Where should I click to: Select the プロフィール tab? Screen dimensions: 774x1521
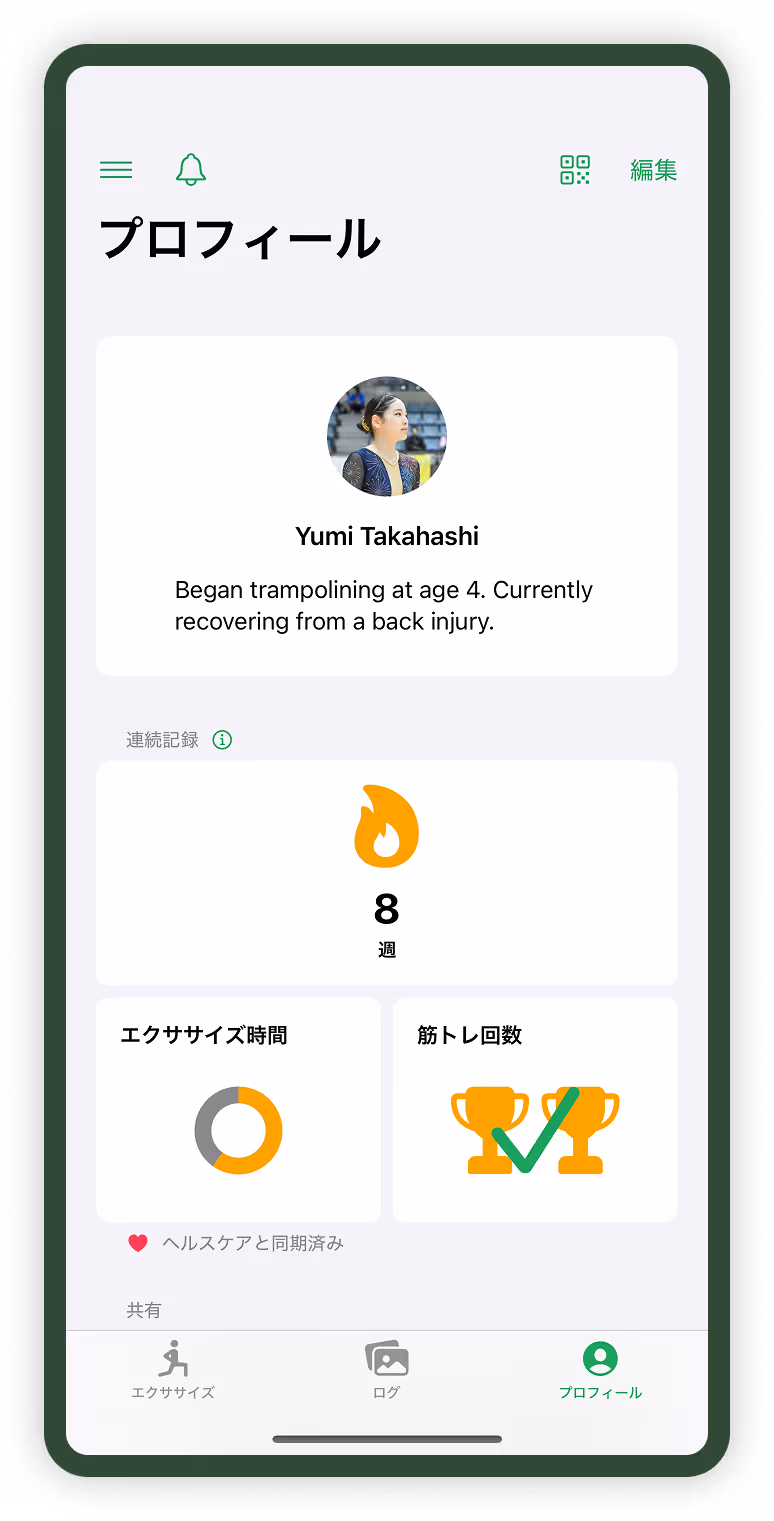(x=600, y=1370)
